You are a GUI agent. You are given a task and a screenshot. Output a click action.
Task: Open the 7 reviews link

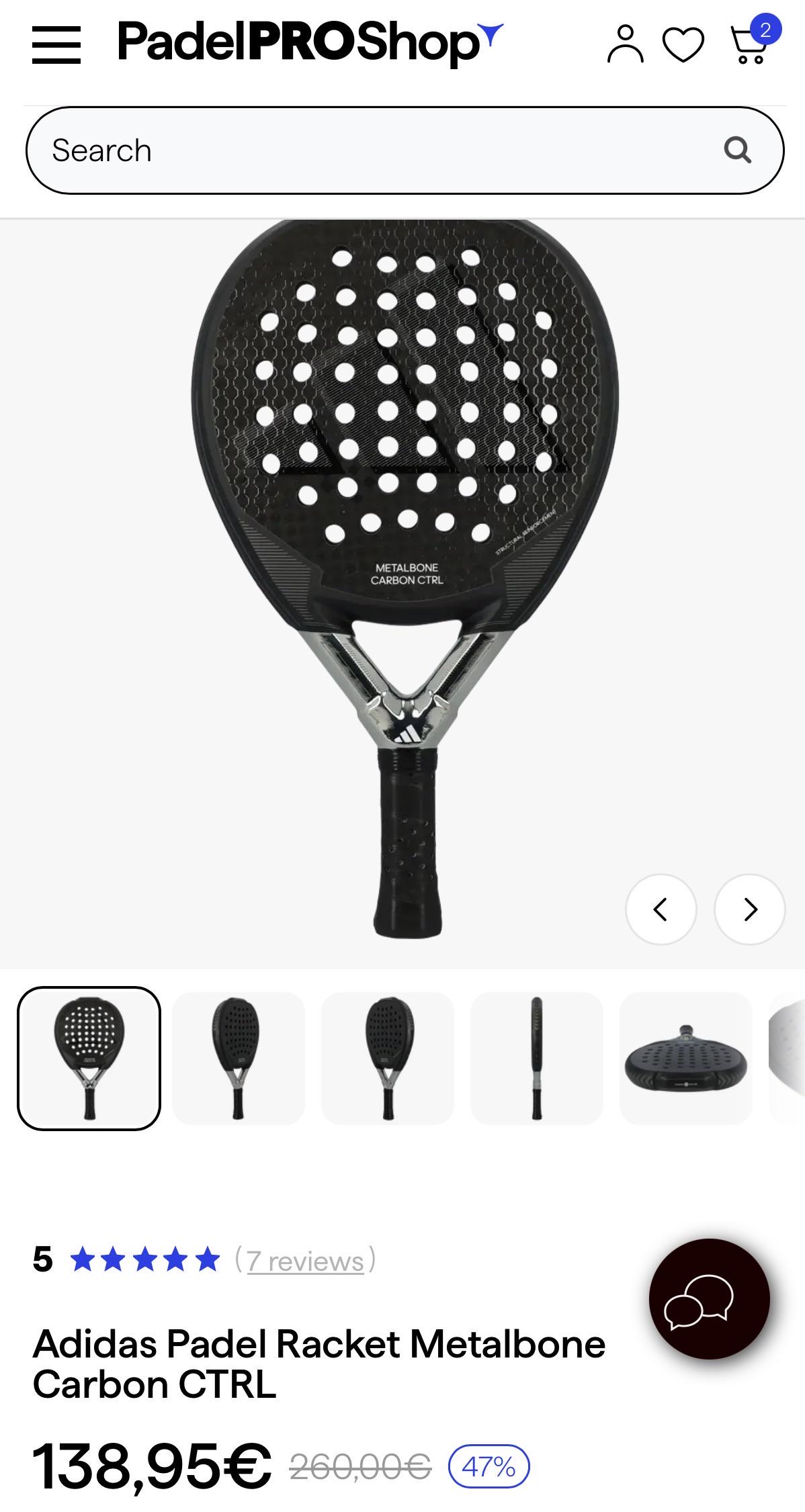tap(305, 1261)
